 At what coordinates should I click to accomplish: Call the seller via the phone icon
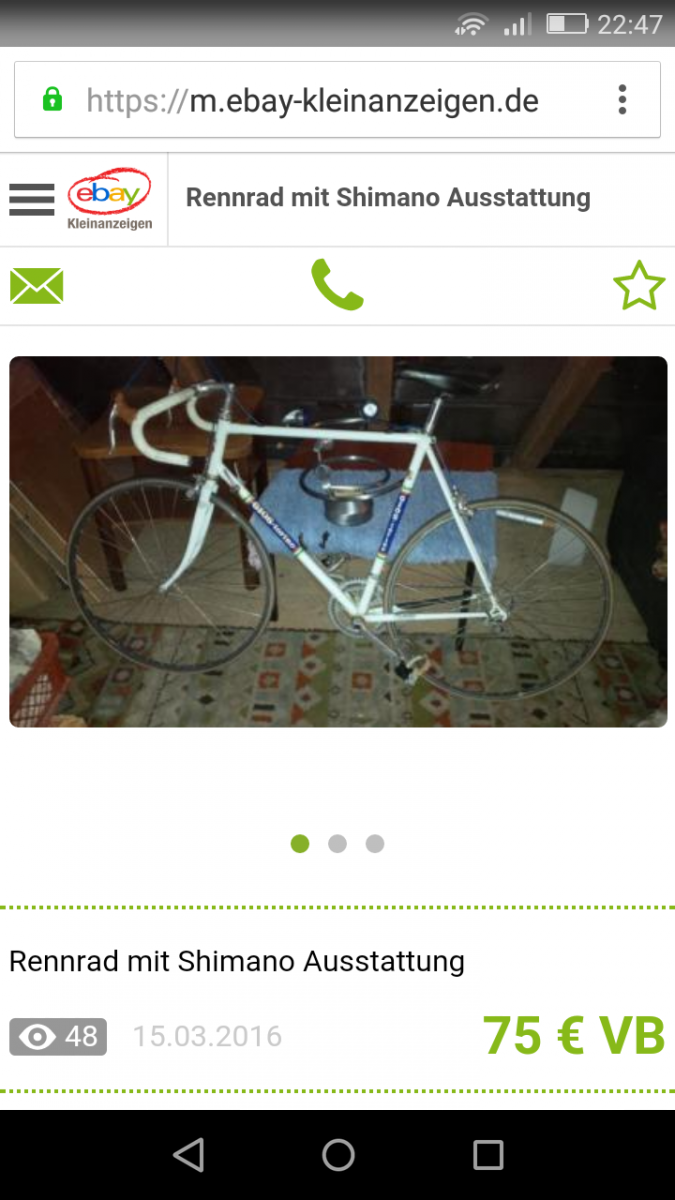(x=337, y=286)
